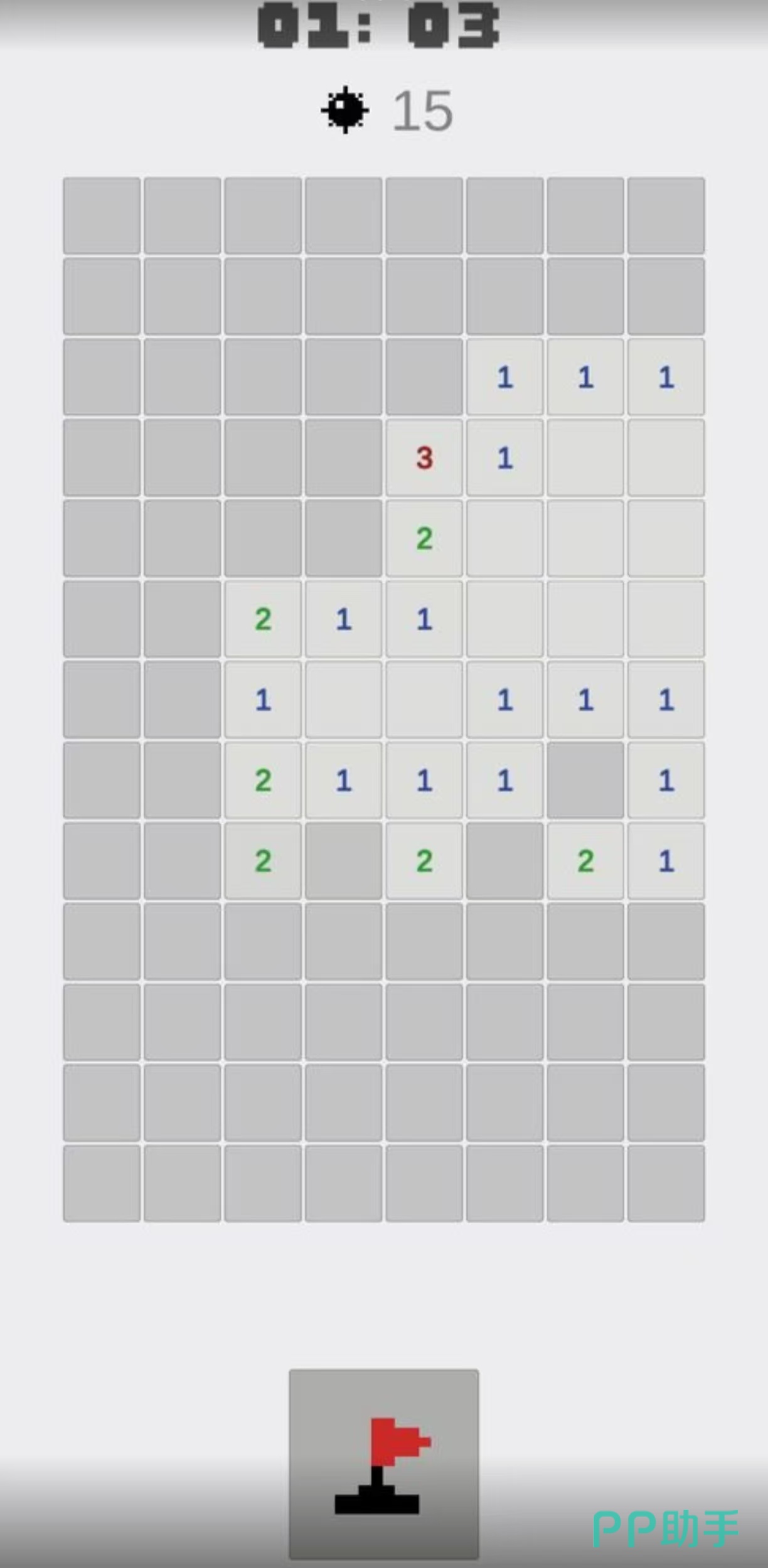Toggle the red flag mode button
768x1568 pixels.
[383, 1463]
